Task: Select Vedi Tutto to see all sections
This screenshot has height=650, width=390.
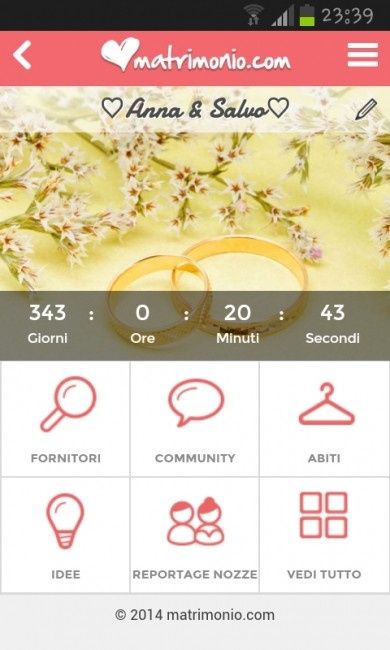Action: point(325,535)
